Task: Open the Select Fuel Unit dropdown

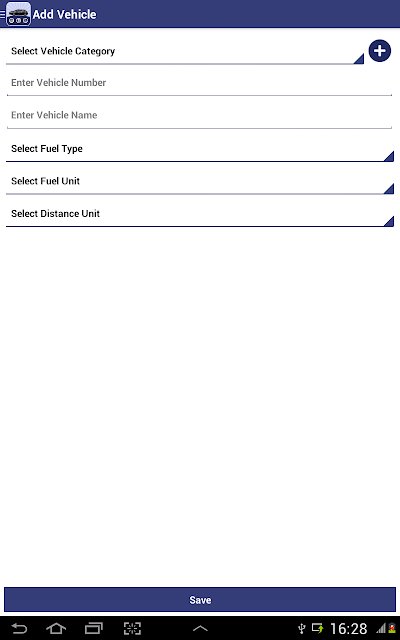Action: (200, 182)
